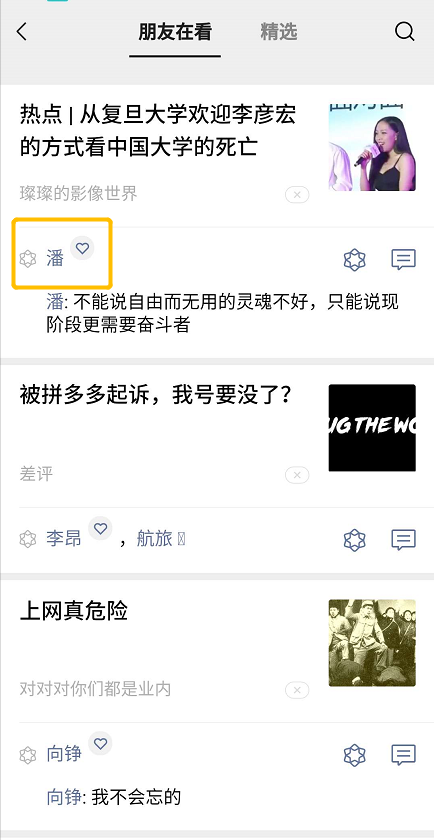Comment on the 被拼多多起诉 article
Image resolution: width=434 pixels, height=840 pixels.
click(403, 540)
